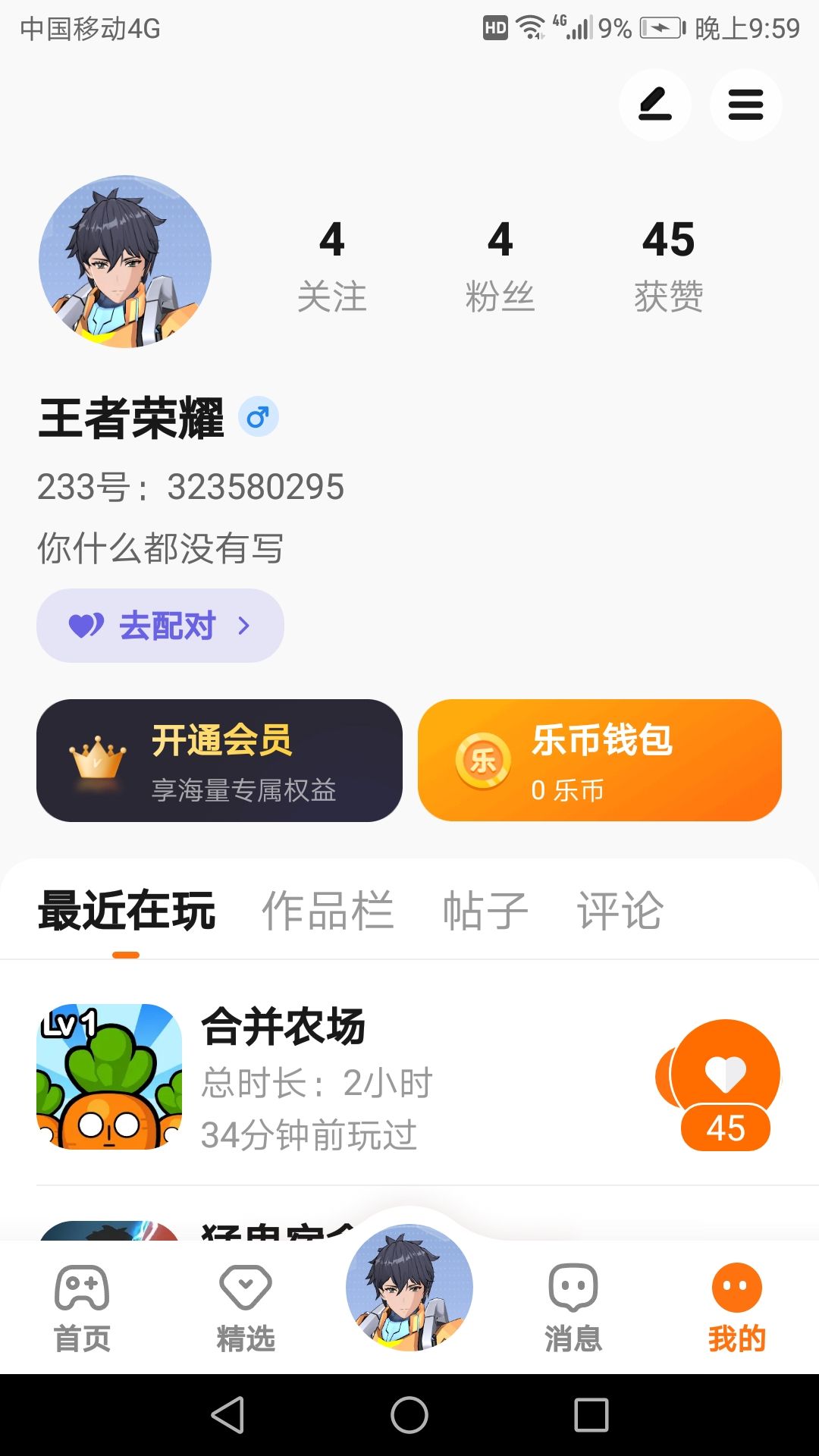Go to the 精选 tab
The width and height of the screenshot is (819, 1456).
point(246,1307)
